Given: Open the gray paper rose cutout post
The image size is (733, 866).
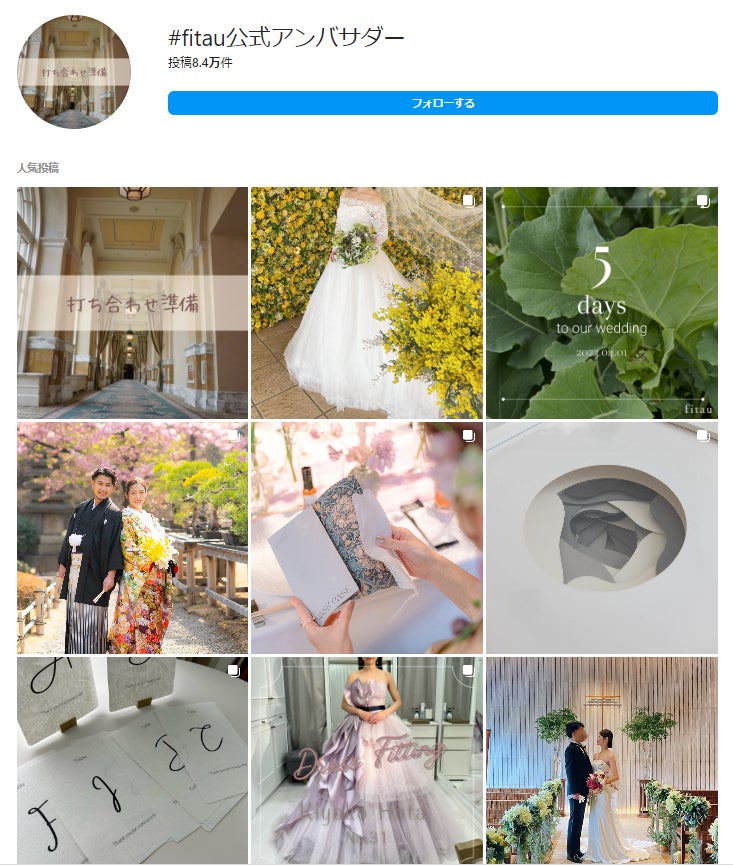Looking at the screenshot, I should point(601,537).
